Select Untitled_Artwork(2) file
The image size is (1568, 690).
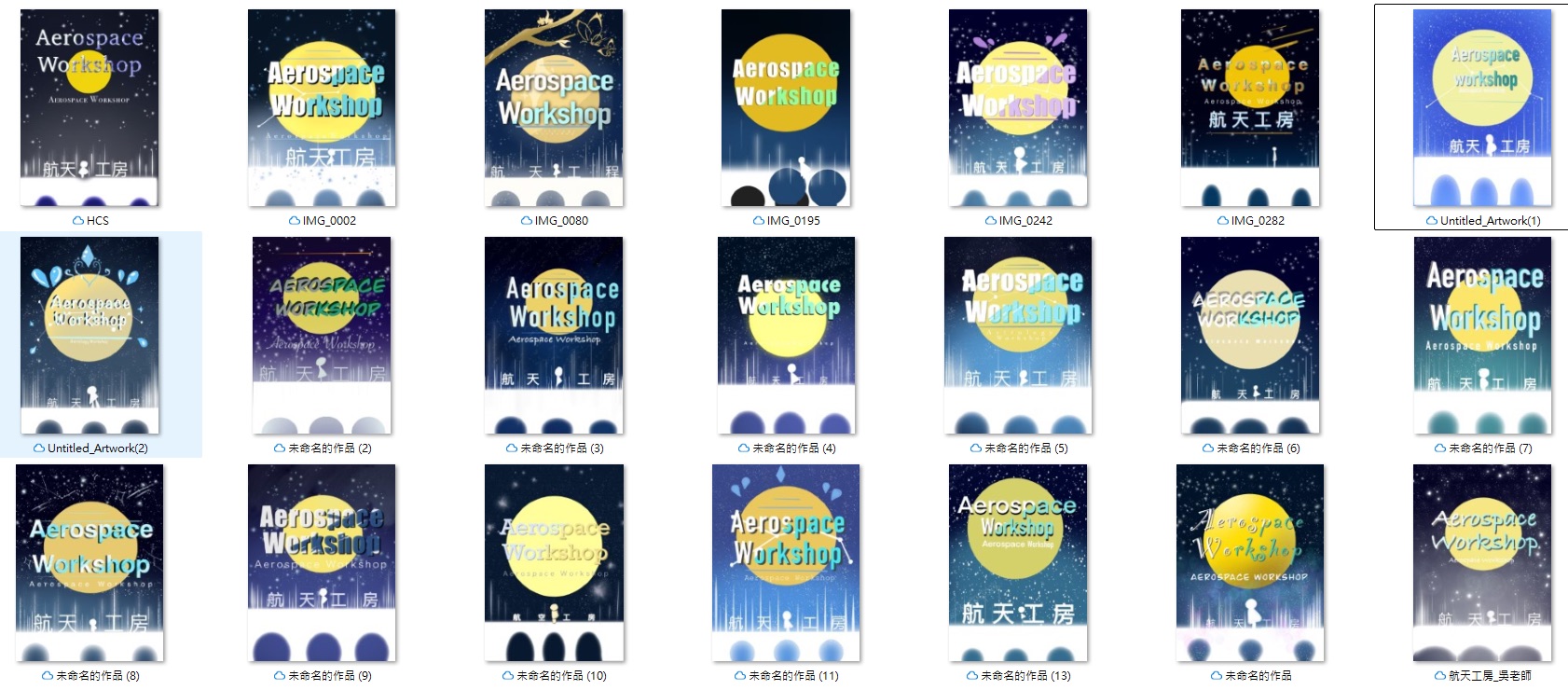point(89,335)
